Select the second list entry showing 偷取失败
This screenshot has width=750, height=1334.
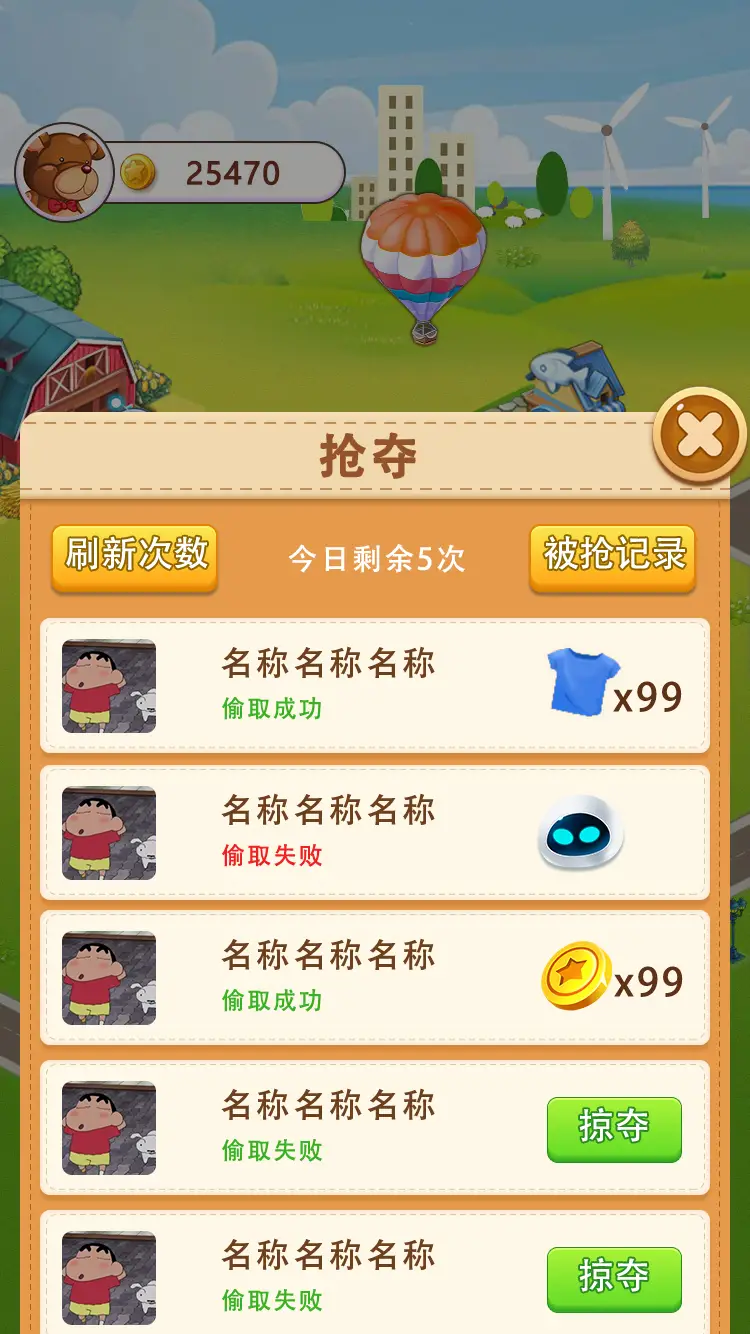[x=375, y=832]
